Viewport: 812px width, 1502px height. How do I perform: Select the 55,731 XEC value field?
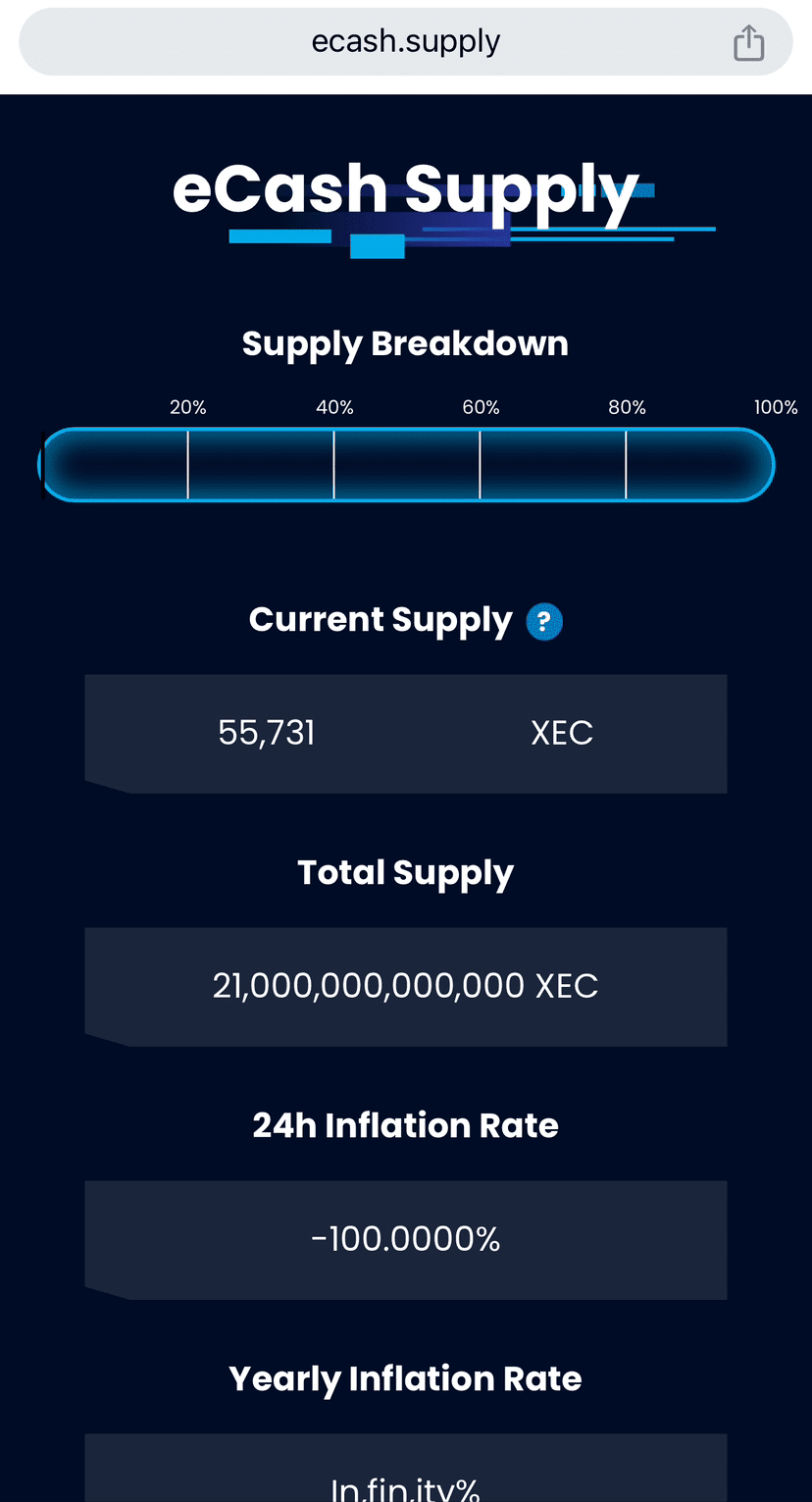coord(405,733)
